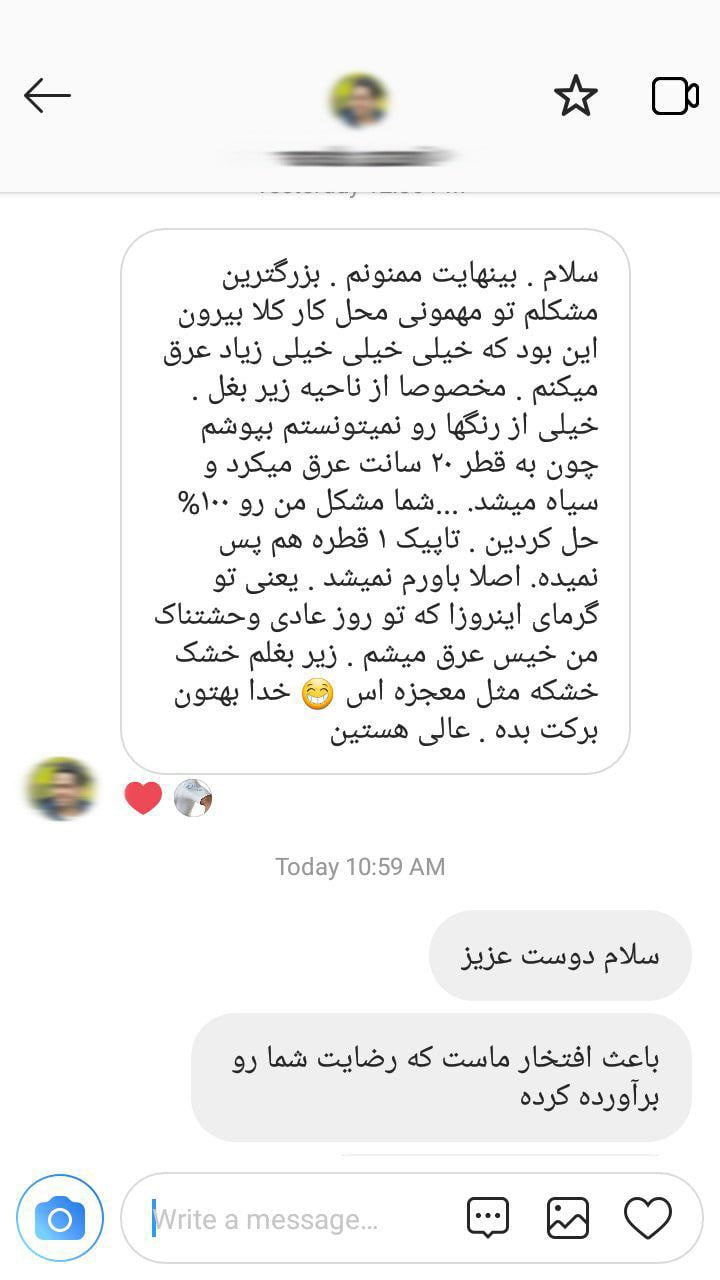The image size is (720, 1280).
Task: Start a video call
Action: [675, 96]
